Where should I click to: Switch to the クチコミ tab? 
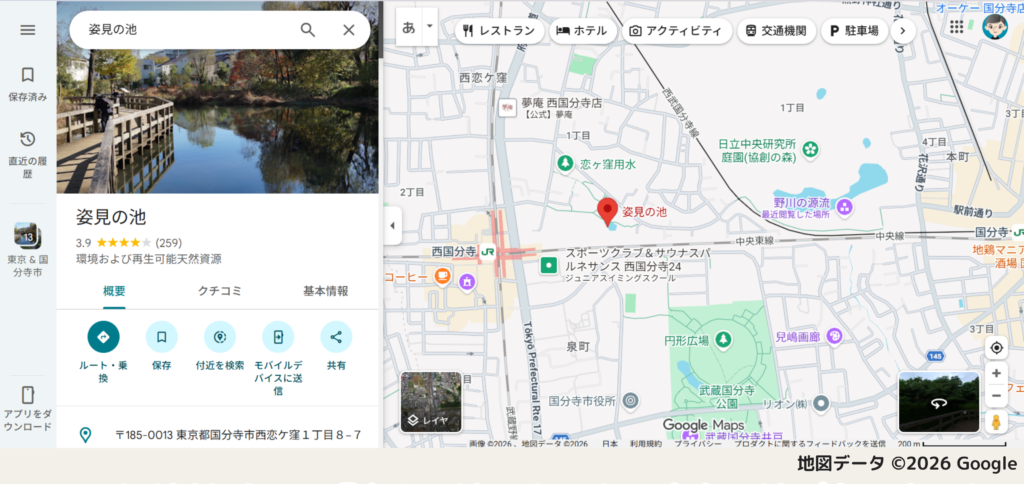220,291
